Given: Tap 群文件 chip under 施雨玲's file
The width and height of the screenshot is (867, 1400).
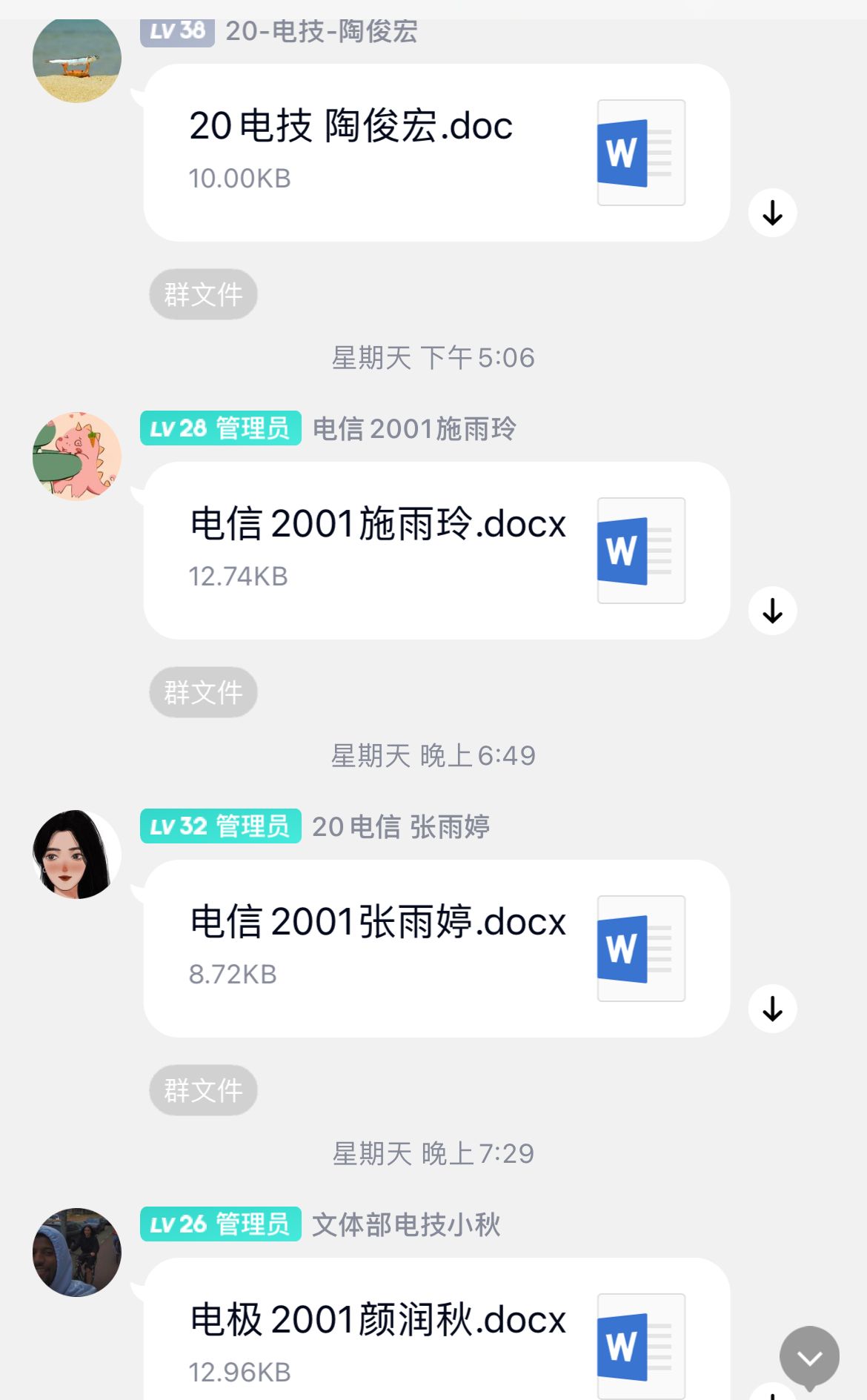Looking at the screenshot, I should click(x=203, y=692).
